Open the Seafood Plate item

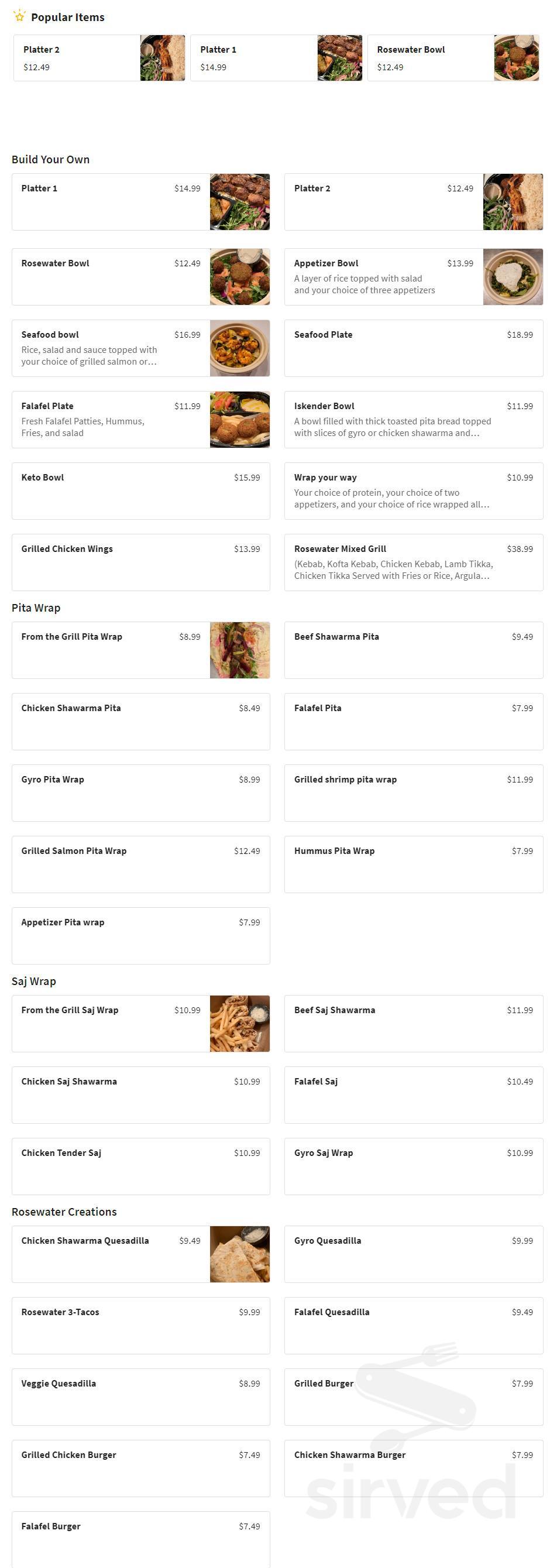[413, 348]
